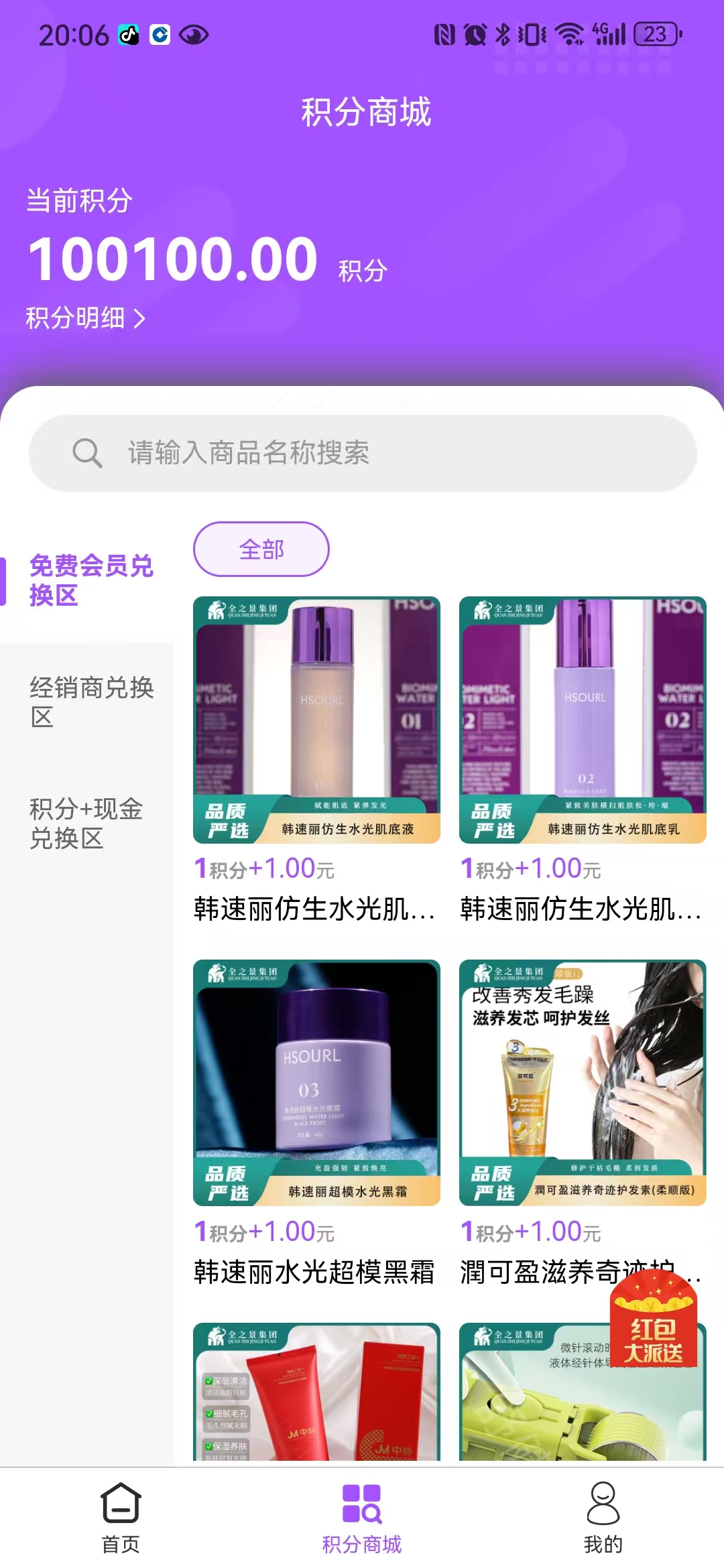Switch to 经销商兑换区 category
Image resolution: width=724 pixels, height=1568 pixels.
[x=90, y=702]
